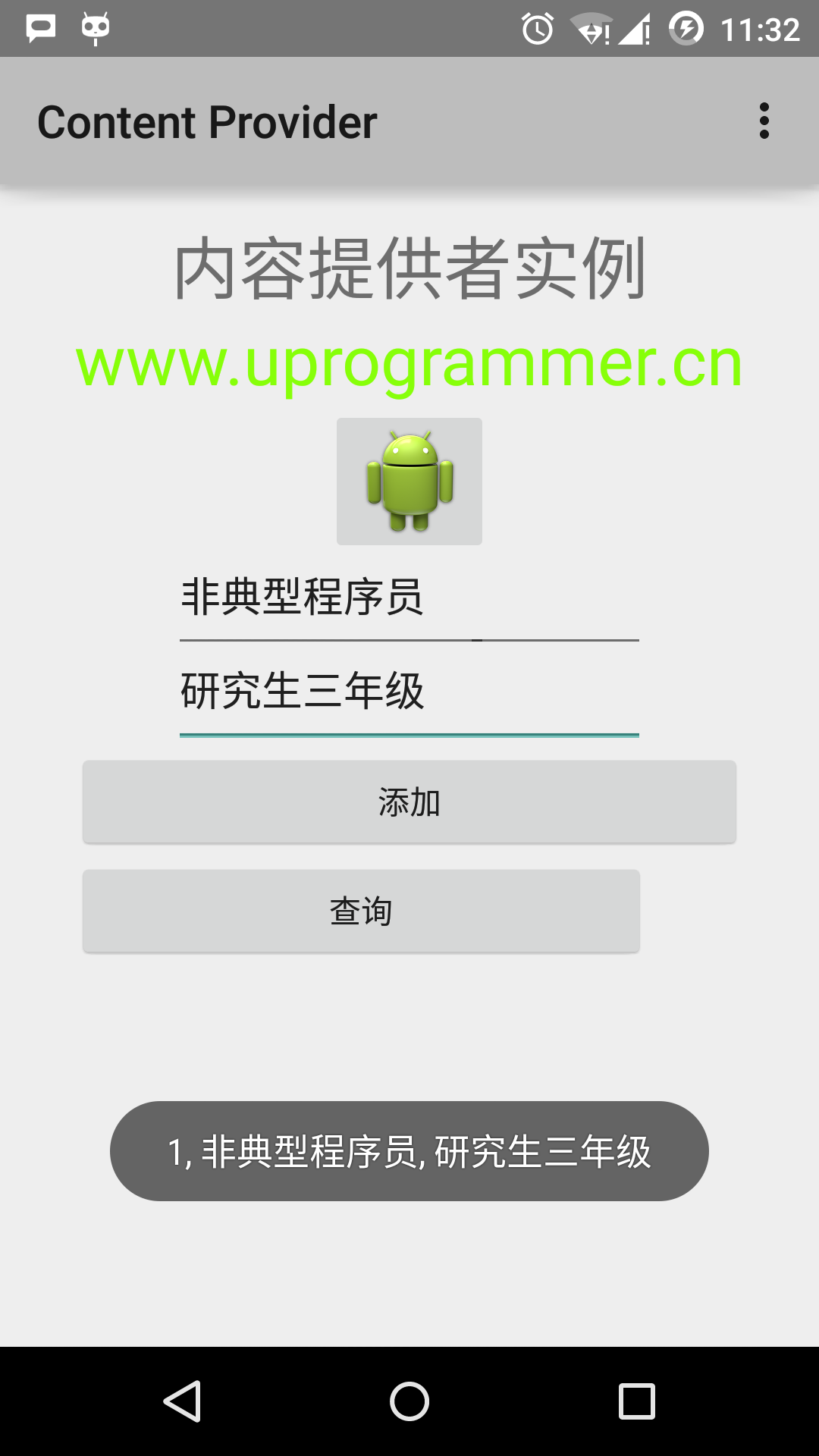Edit the 研究生三年级 text field
Image resolution: width=819 pixels, height=1456 pixels.
409,692
